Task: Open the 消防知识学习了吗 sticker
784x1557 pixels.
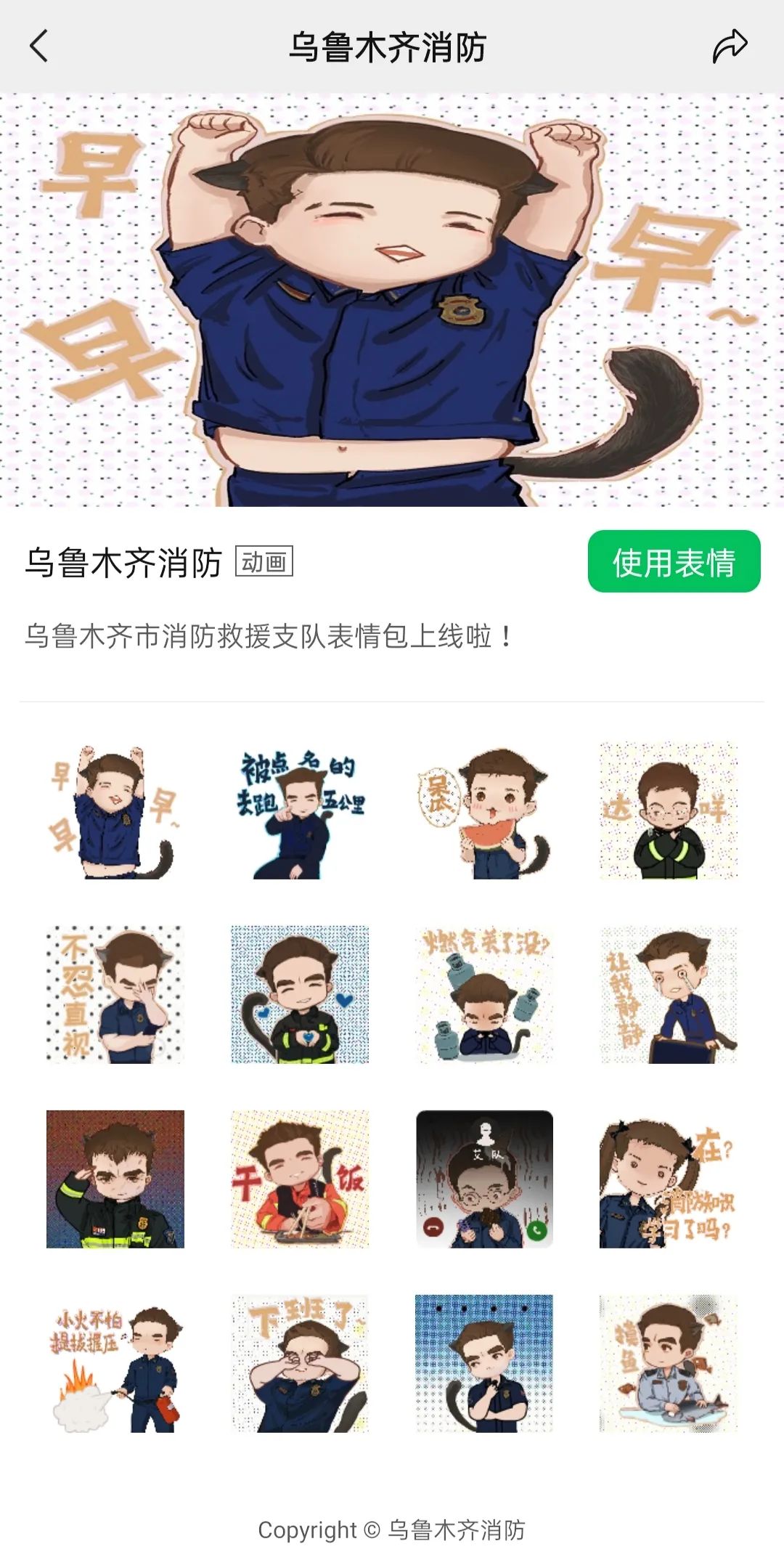Action: [x=669, y=1179]
